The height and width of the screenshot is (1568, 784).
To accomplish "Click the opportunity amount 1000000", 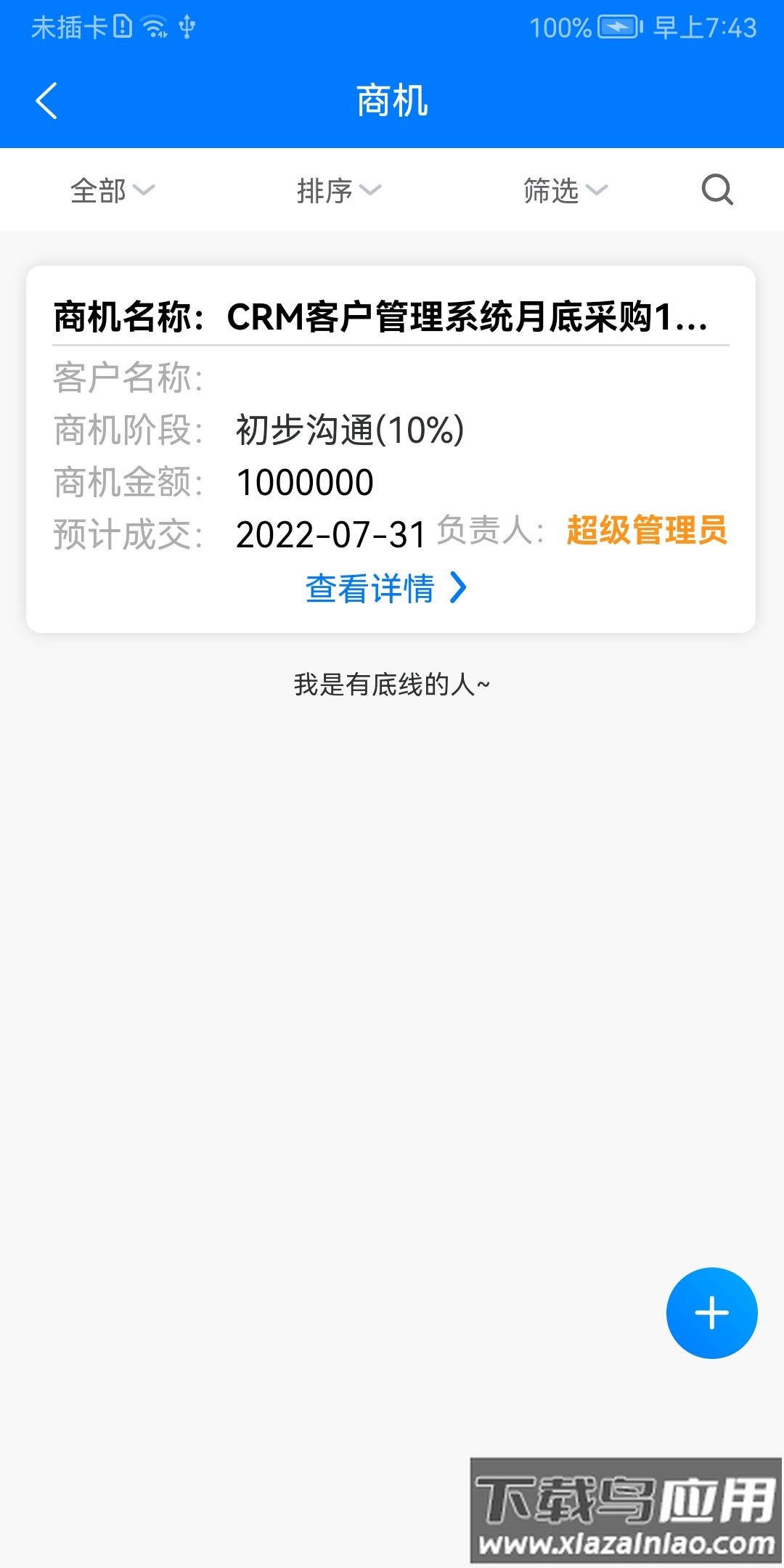I will pyautogui.click(x=305, y=481).
